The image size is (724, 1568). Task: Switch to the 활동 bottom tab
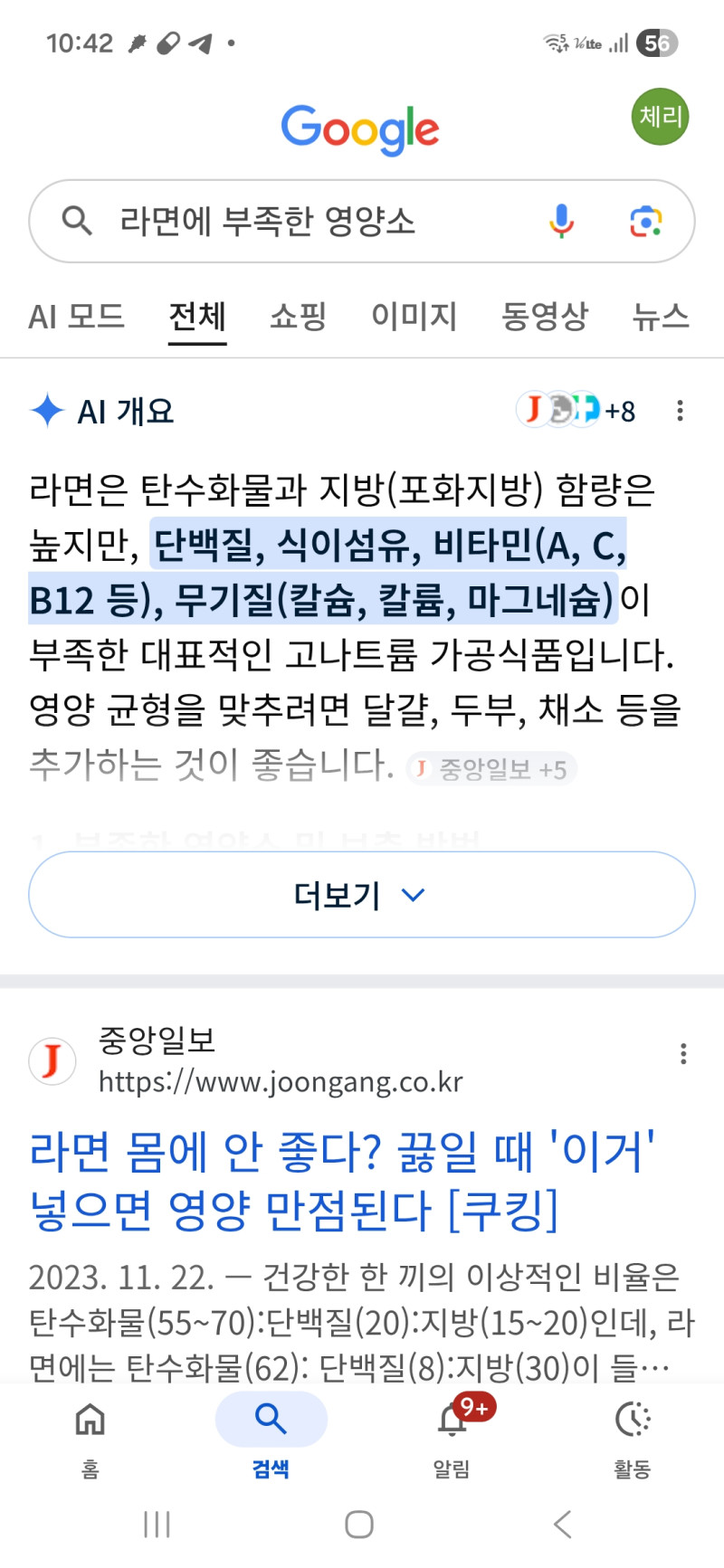pyautogui.click(x=633, y=1434)
